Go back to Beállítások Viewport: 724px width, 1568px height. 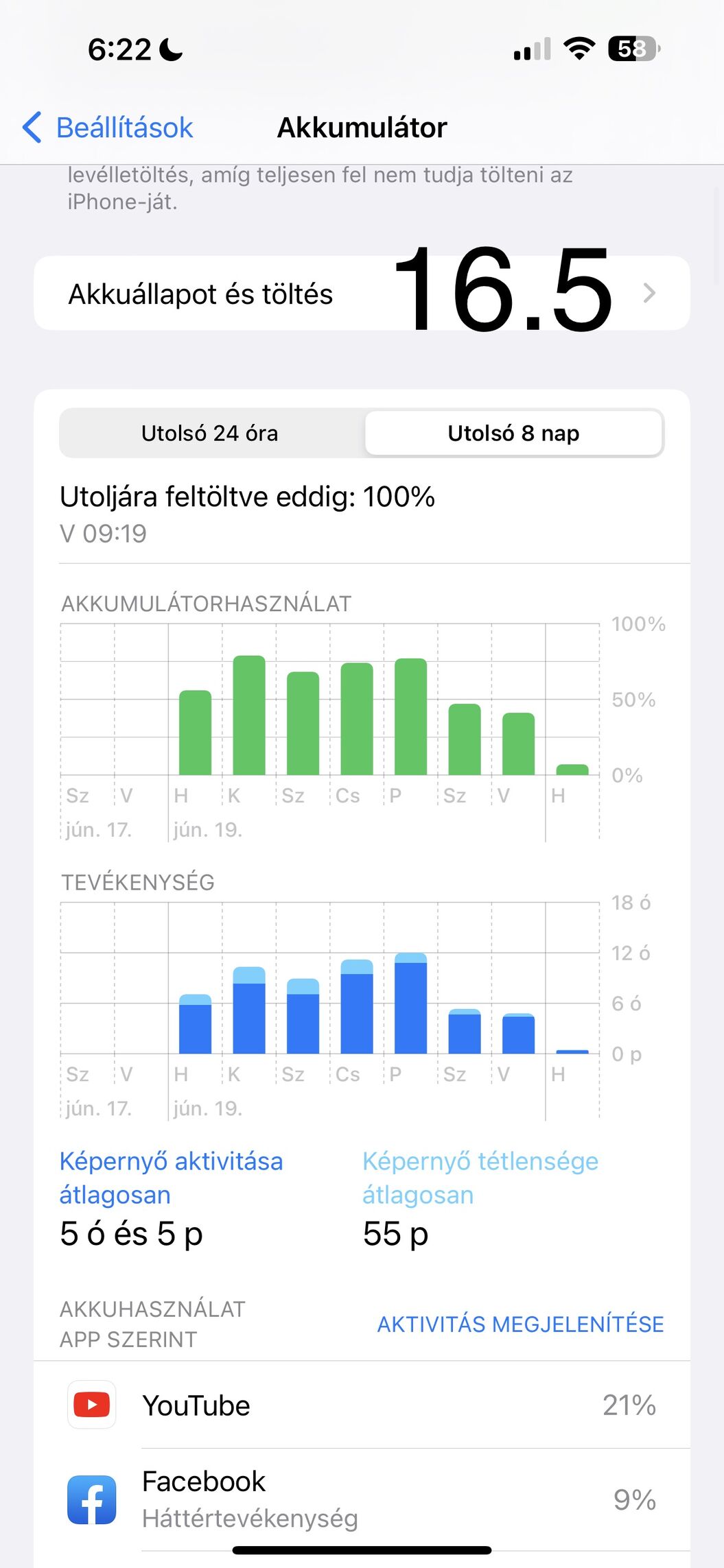[x=108, y=128]
